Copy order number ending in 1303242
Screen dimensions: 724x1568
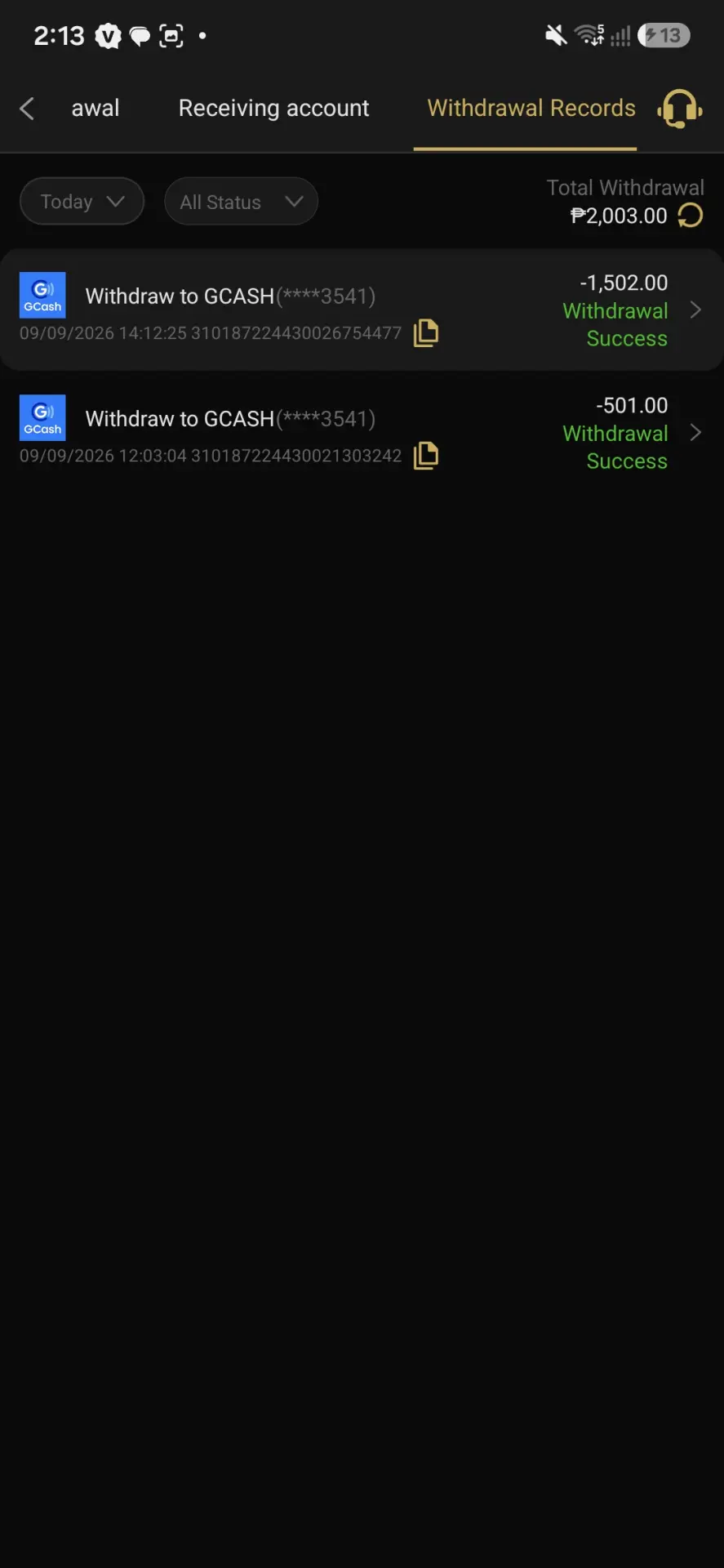426,456
